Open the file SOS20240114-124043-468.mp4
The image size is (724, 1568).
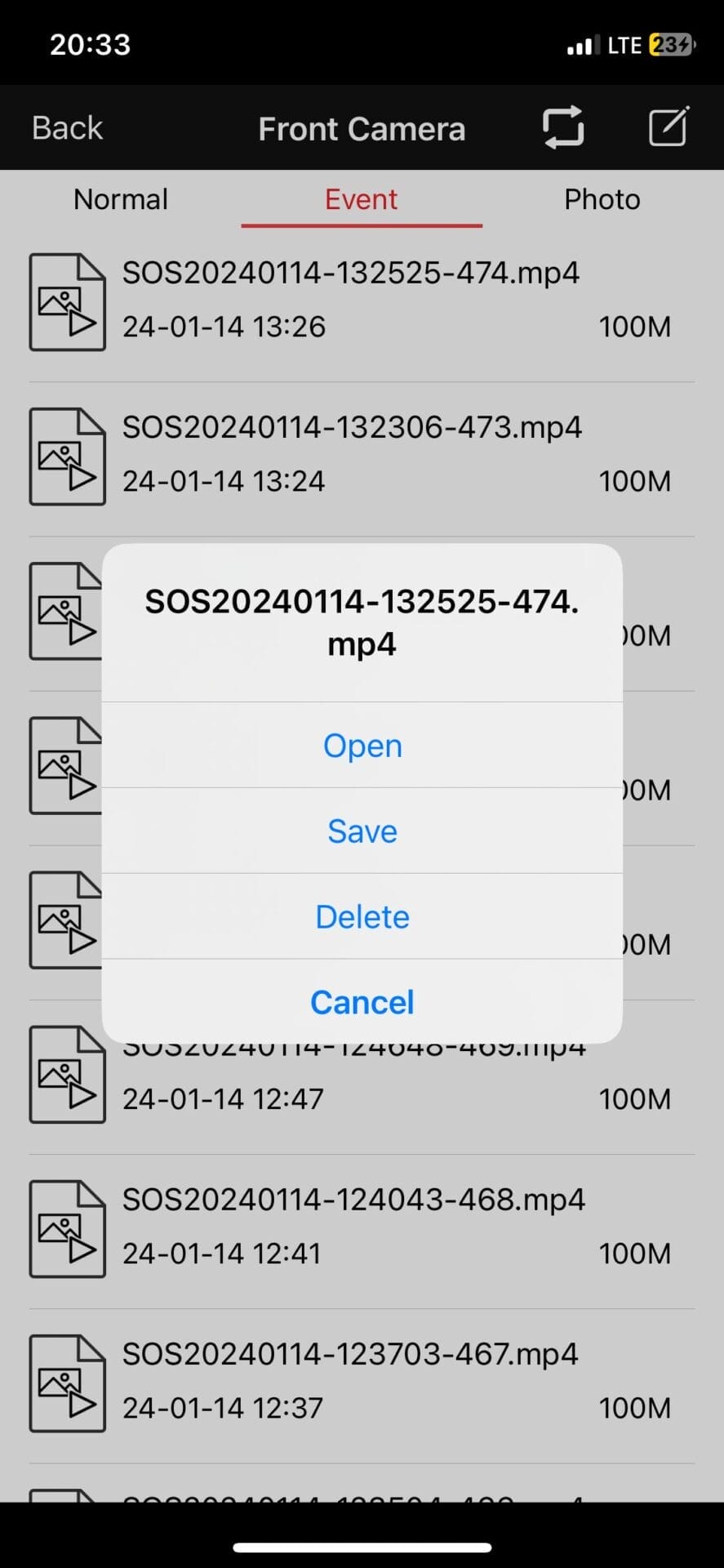pyautogui.click(x=353, y=1227)
